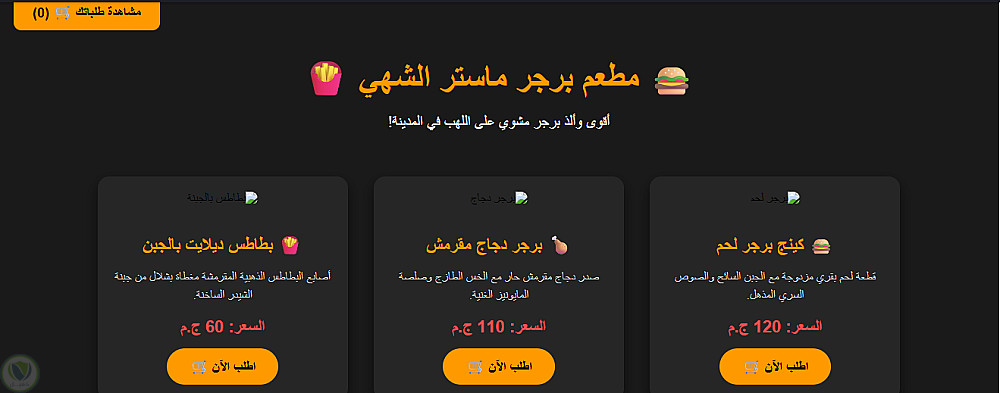Open the مشاهدة طلباتك cart button

87,14
